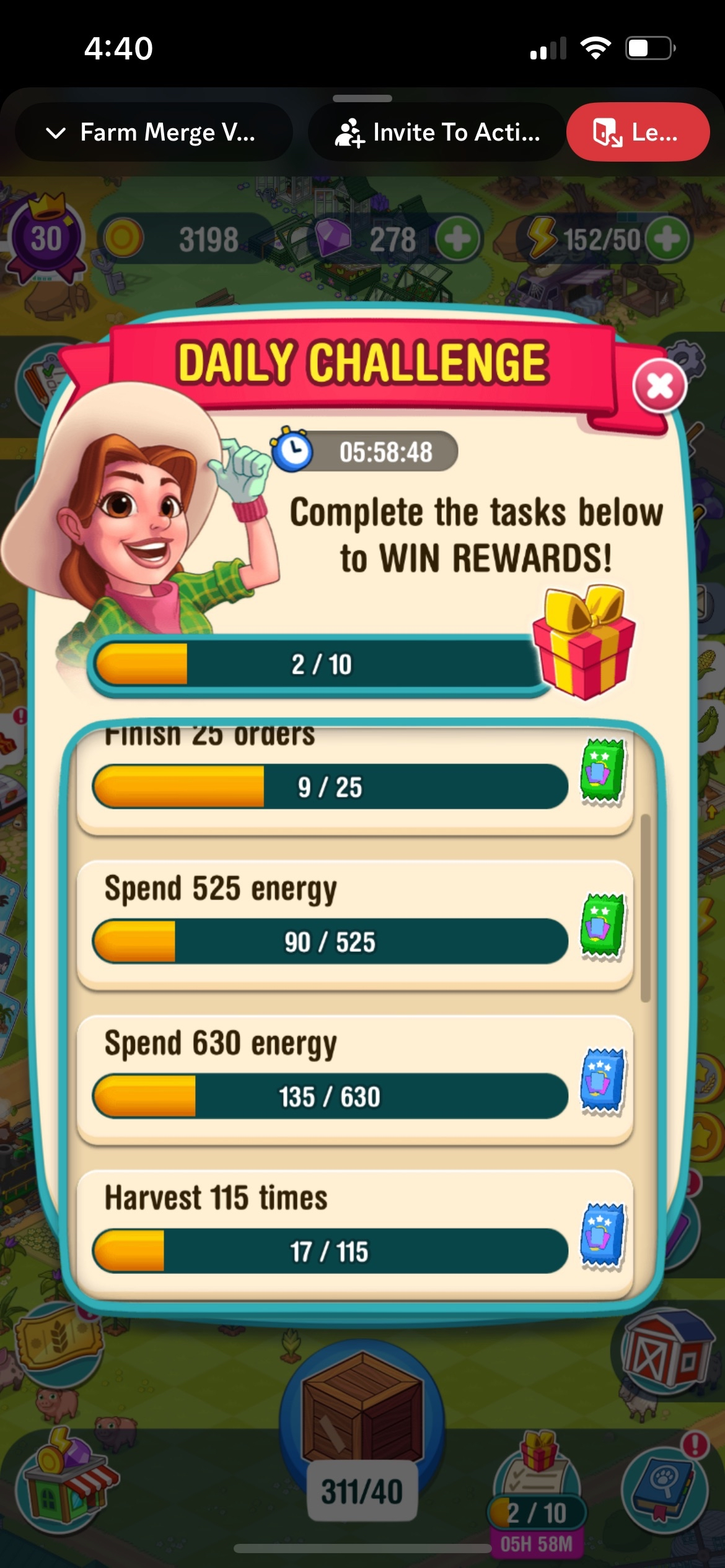The image size is (725, 1568).
Task: Tap the green card pack on Spend 525 energy
Action: [602, 926]
